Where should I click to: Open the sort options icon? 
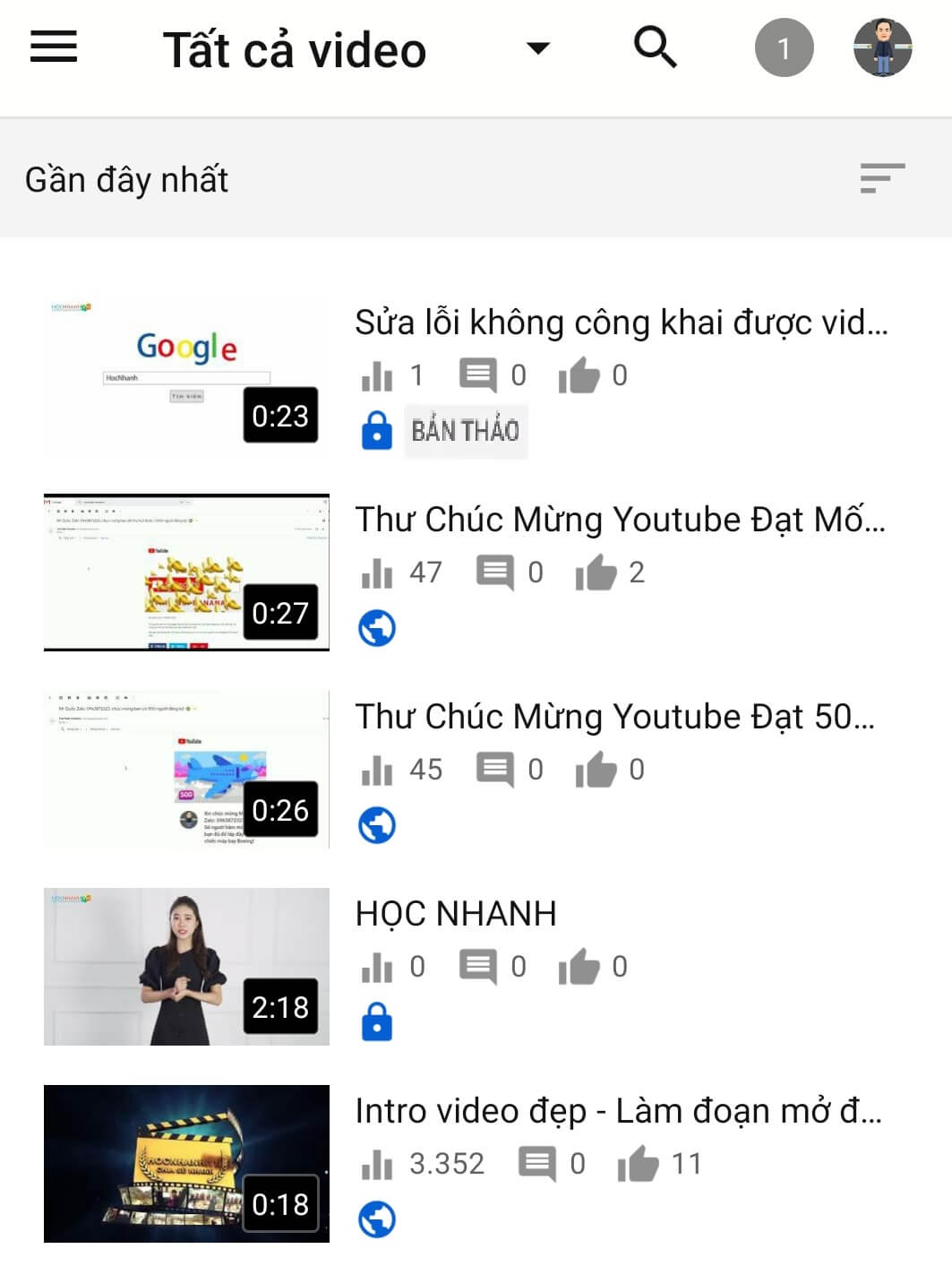click(882, 178)
